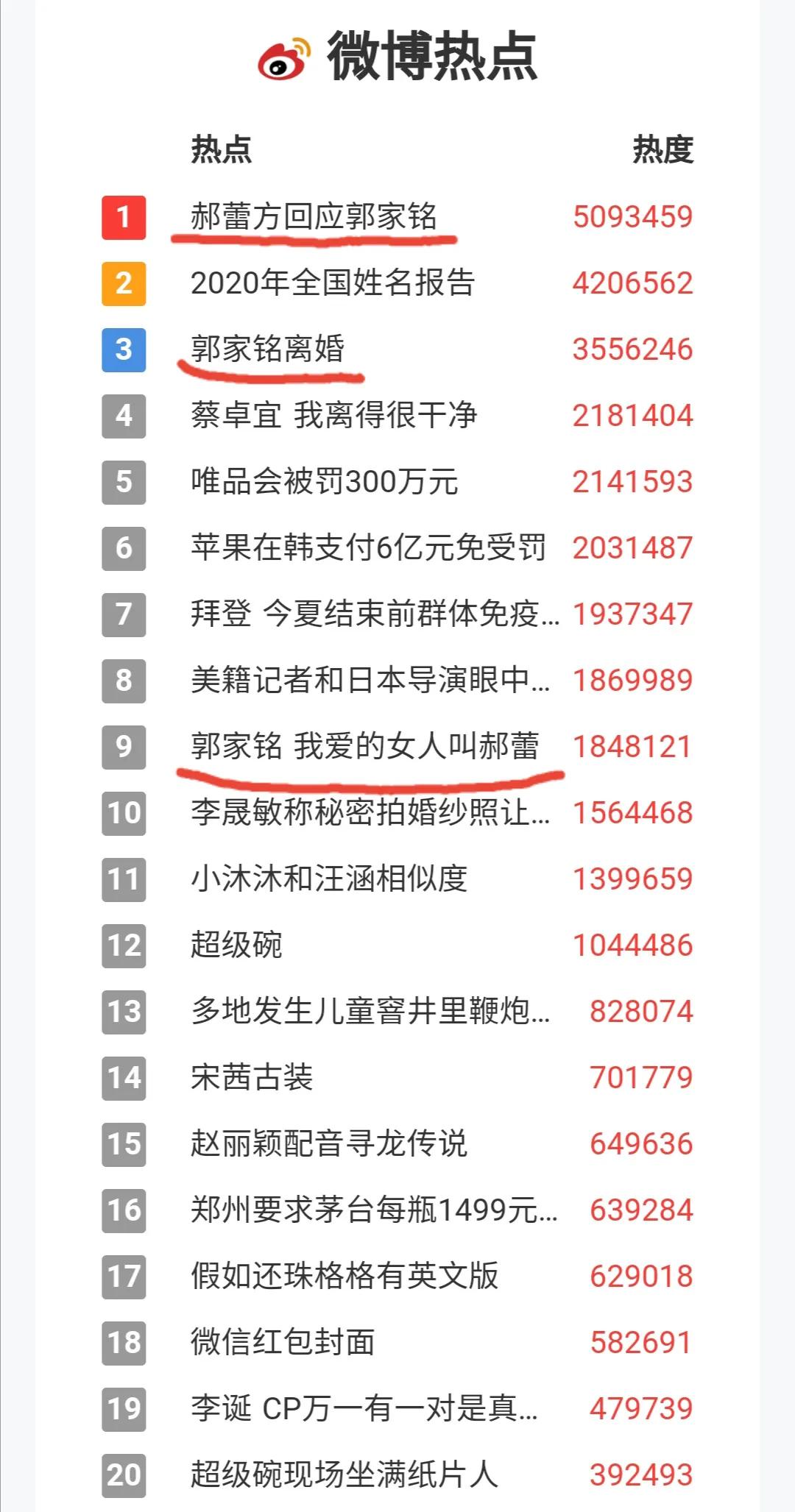795x1512 pixels.
Task: Select the blue rank 3 badge
Action: (124, 349)
